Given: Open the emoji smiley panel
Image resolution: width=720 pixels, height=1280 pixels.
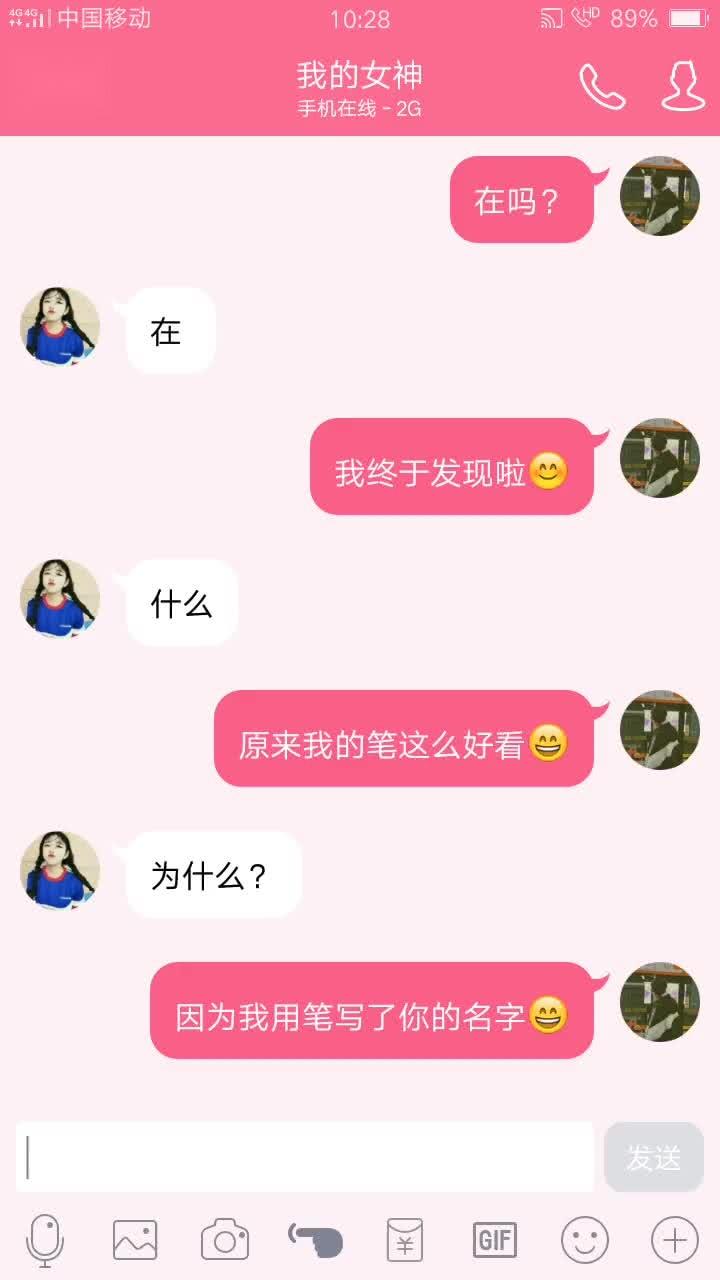Looking at the screenshot, I should [585, 1240].
